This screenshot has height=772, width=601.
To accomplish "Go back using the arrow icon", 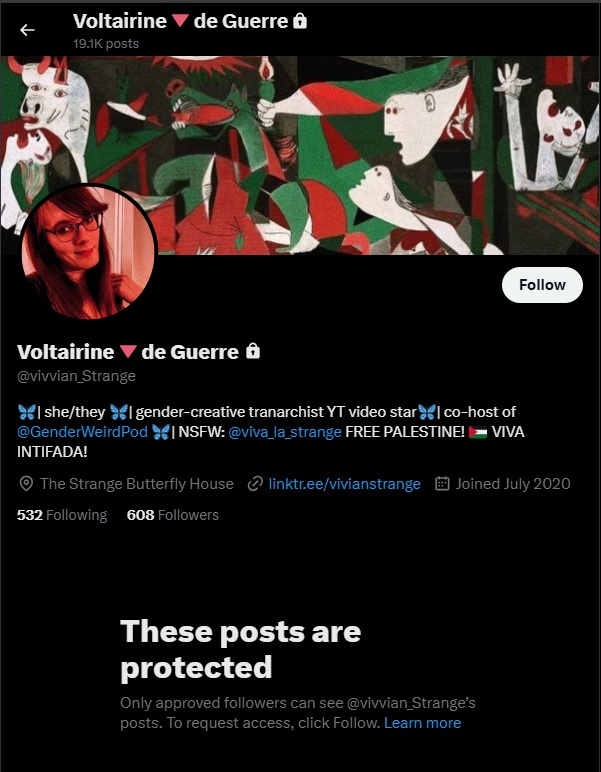I will (27, 30).
